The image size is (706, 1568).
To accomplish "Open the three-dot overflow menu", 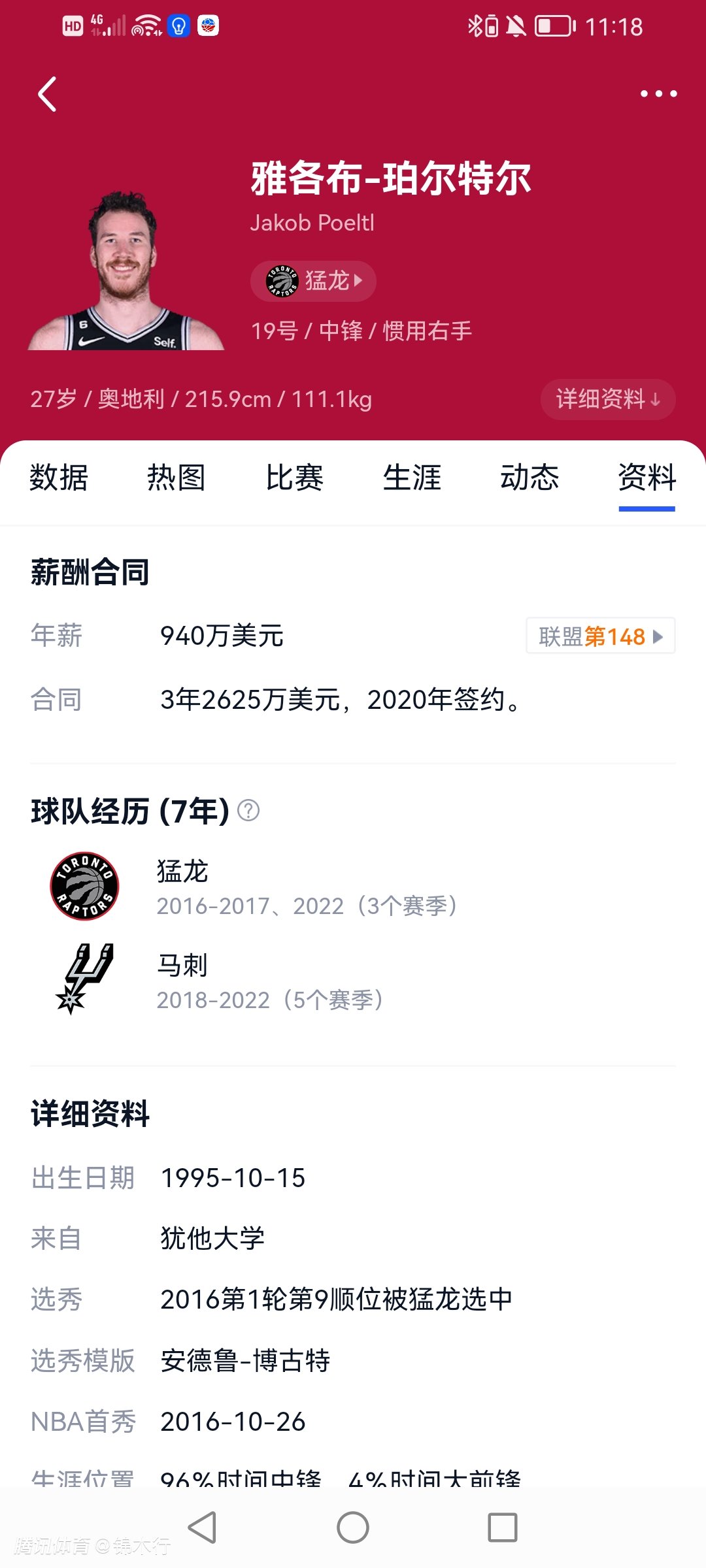I will pos(658,94).
